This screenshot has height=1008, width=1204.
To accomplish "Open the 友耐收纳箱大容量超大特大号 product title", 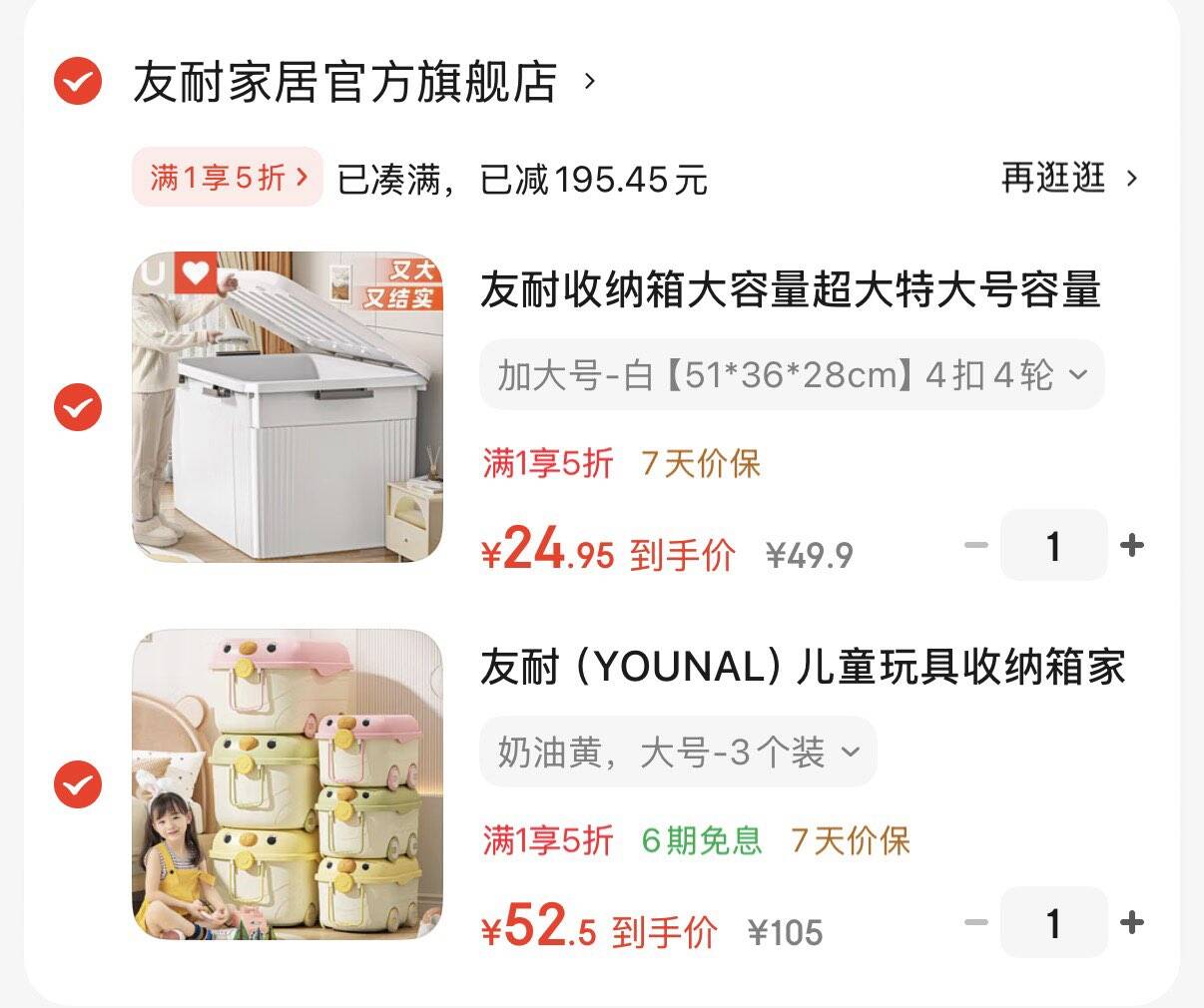I will point(790,289).
